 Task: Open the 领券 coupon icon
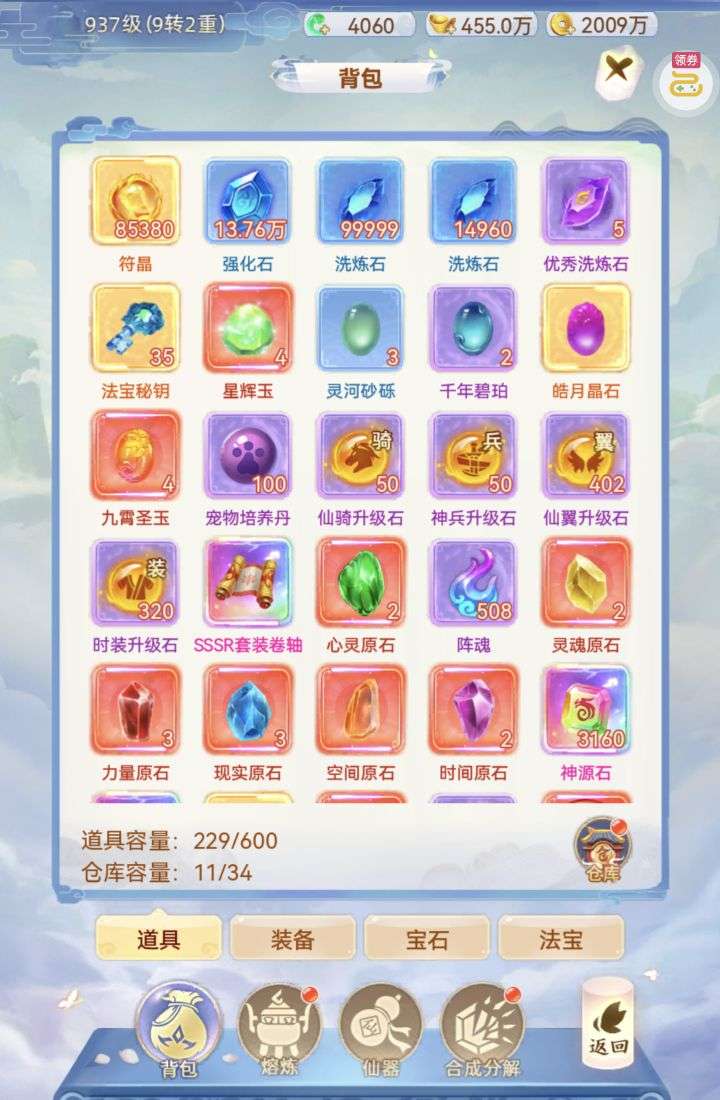686,80
